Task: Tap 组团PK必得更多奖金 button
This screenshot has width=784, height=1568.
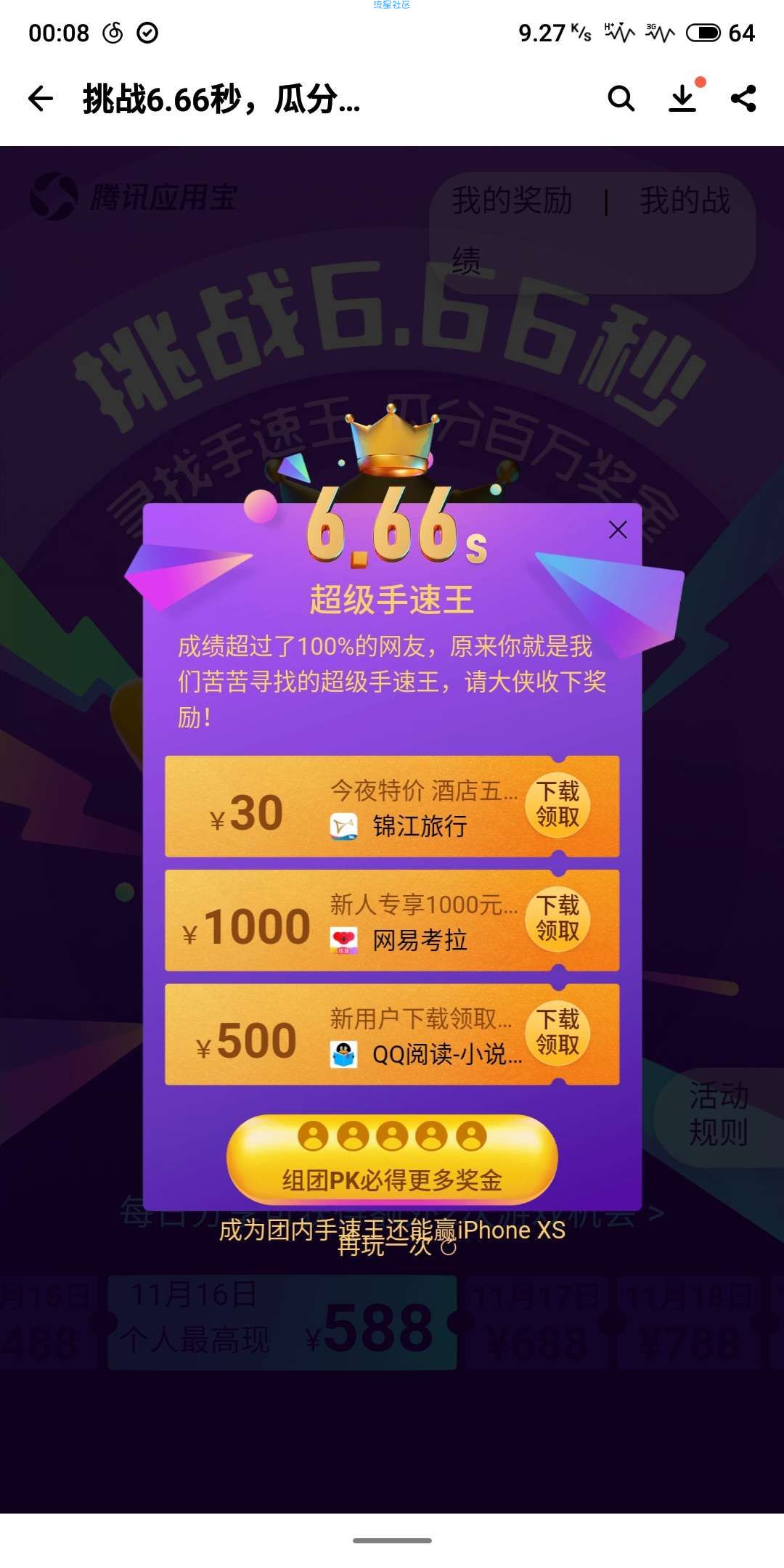Action: point(392,1159)
